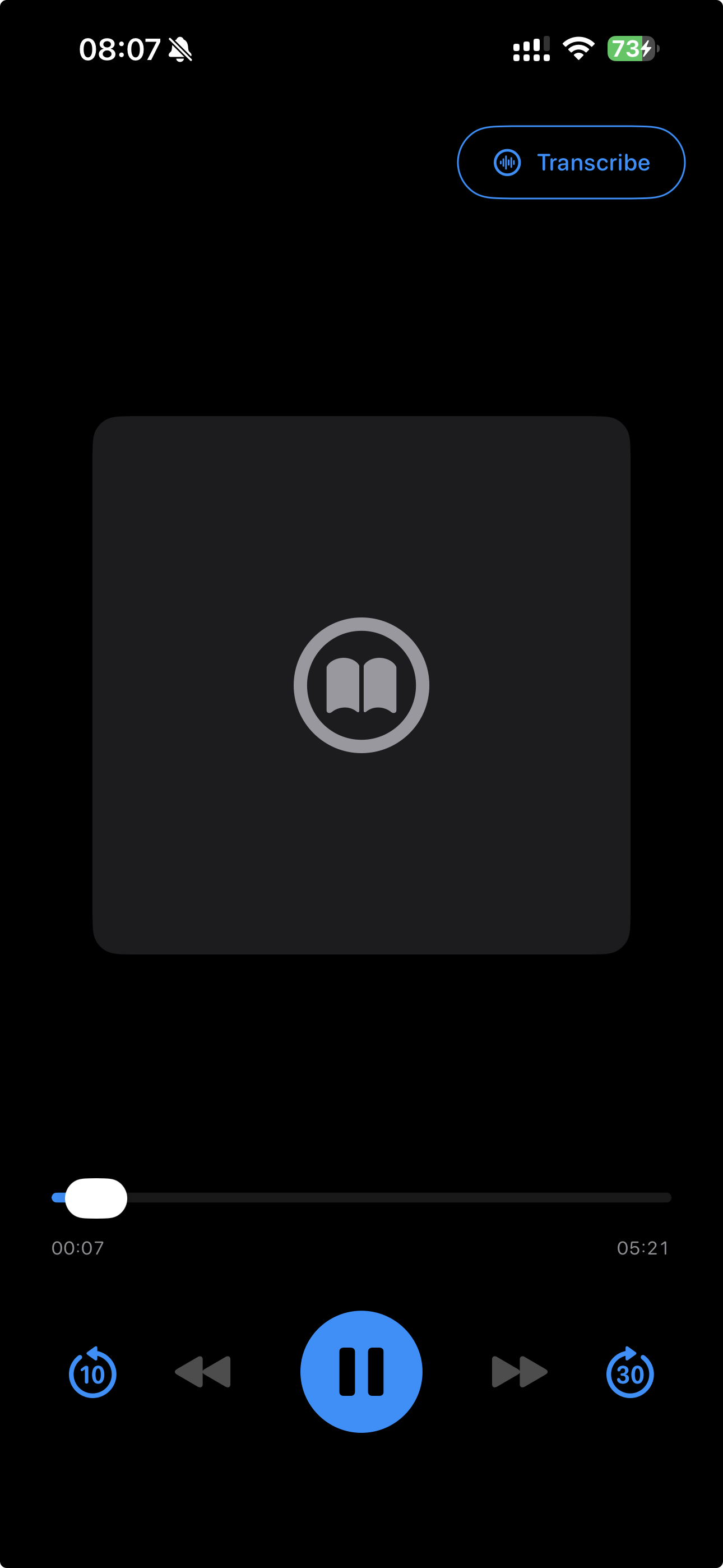This screenshot has height=1568, width=723.
Task: Tap the clock showing 08:07
Action: tap(119, 49)
